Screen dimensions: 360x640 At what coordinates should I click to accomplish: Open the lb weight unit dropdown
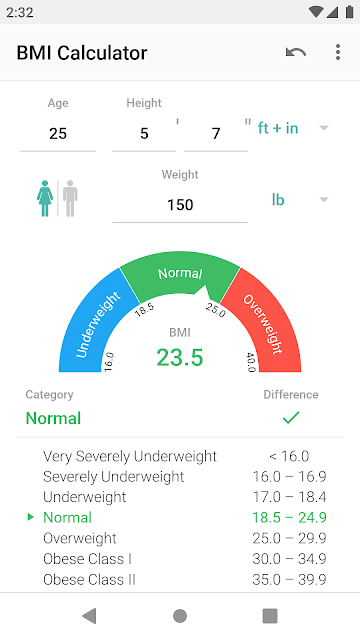coord(300,200)
